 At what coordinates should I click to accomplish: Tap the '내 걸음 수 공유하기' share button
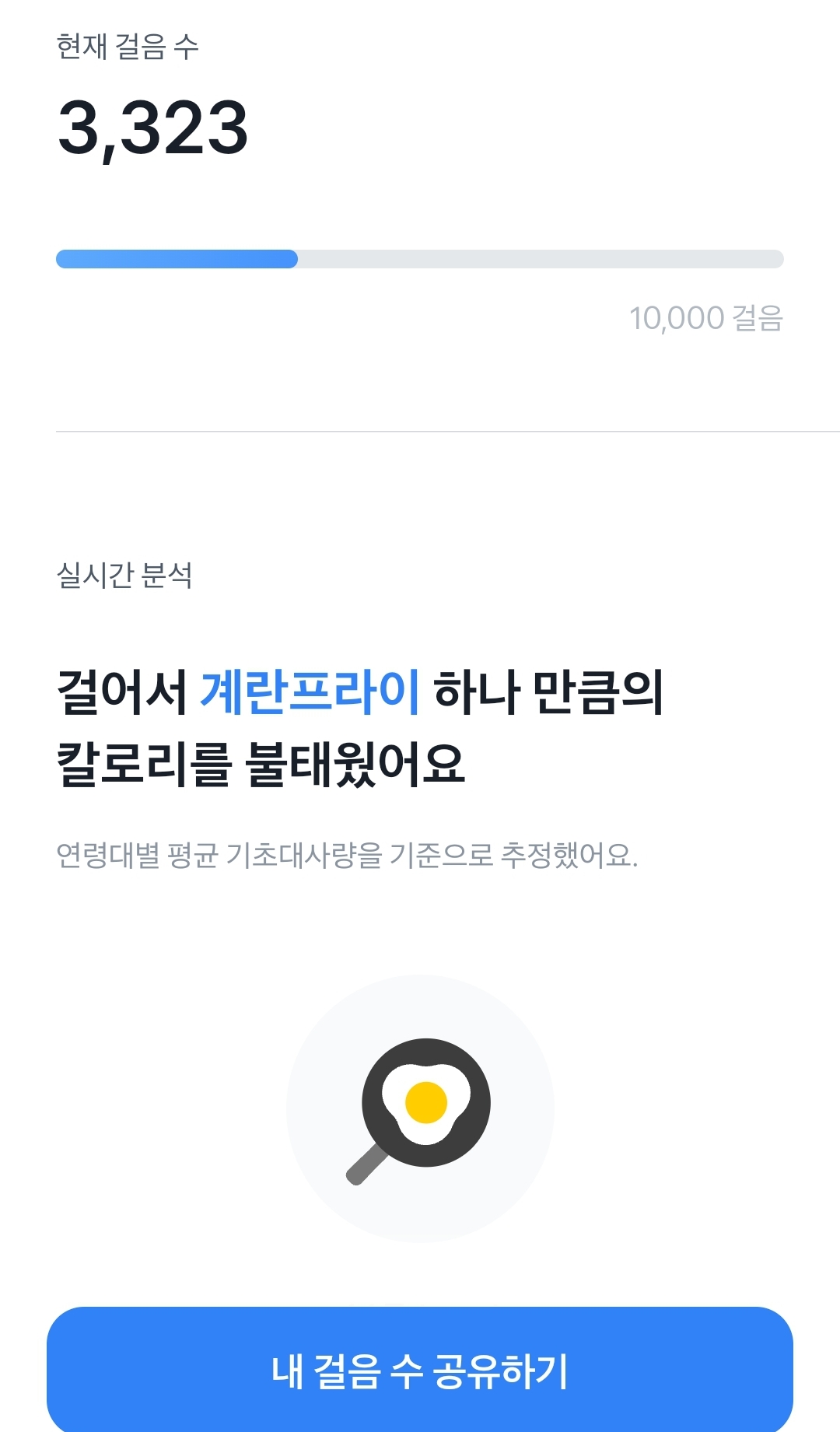420,1371
